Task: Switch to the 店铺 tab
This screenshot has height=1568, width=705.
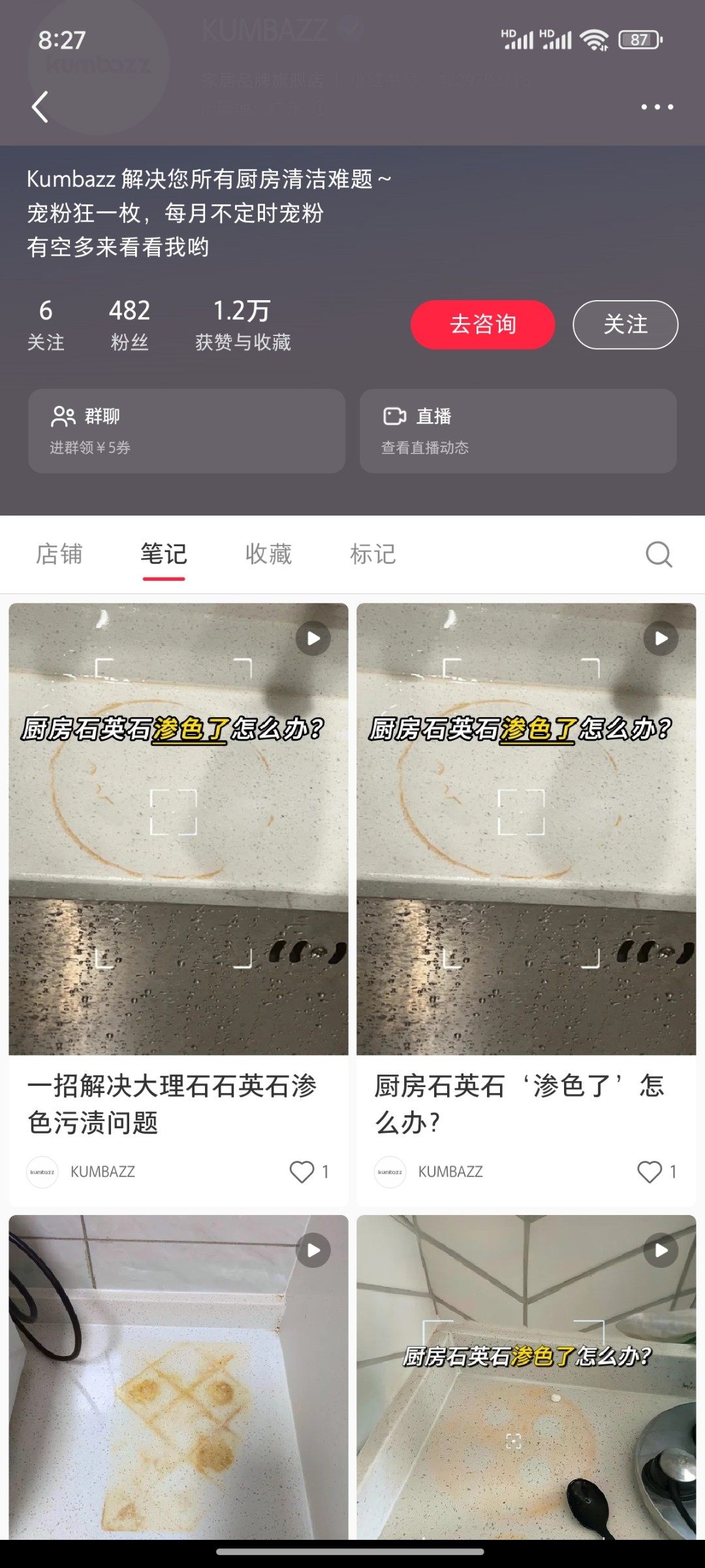Action: click(x=59, y=554)
